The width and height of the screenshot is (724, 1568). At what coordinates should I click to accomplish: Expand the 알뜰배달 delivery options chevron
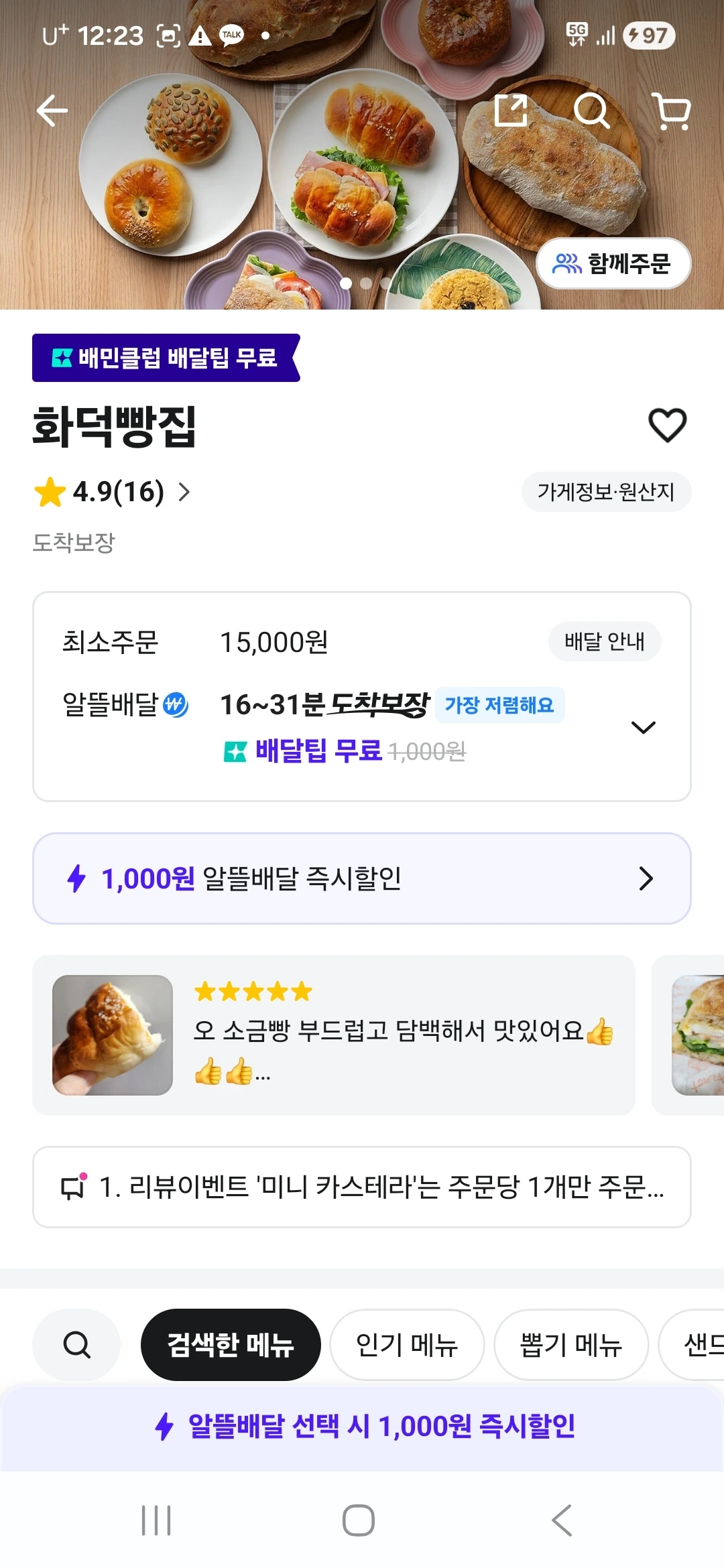[x=643, y=728]
